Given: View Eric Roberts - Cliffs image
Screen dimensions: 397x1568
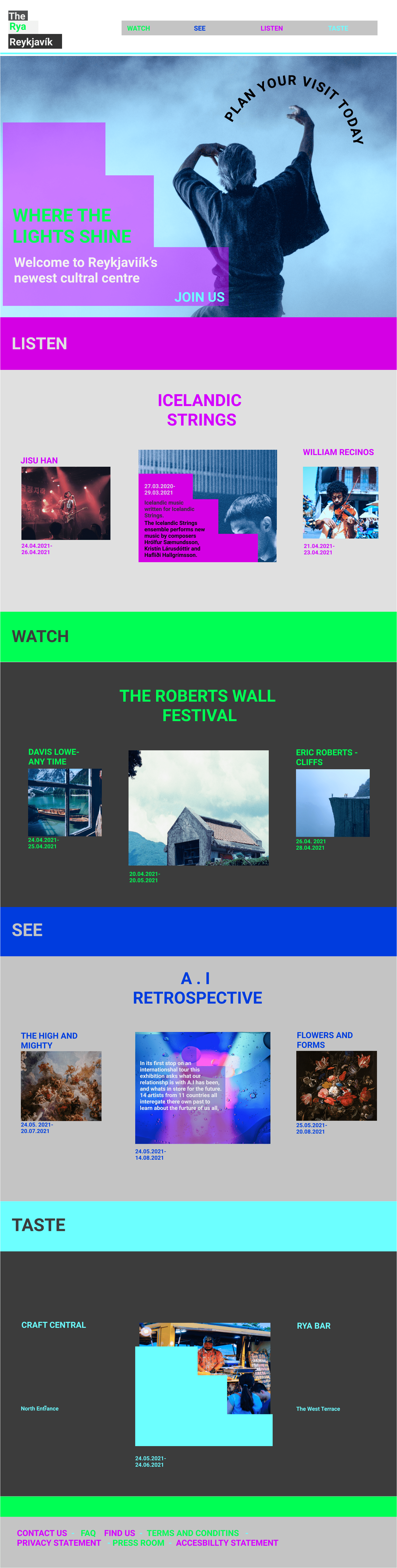Looking at the screenshot, I should pyautogui.click(x=332, y=802).
